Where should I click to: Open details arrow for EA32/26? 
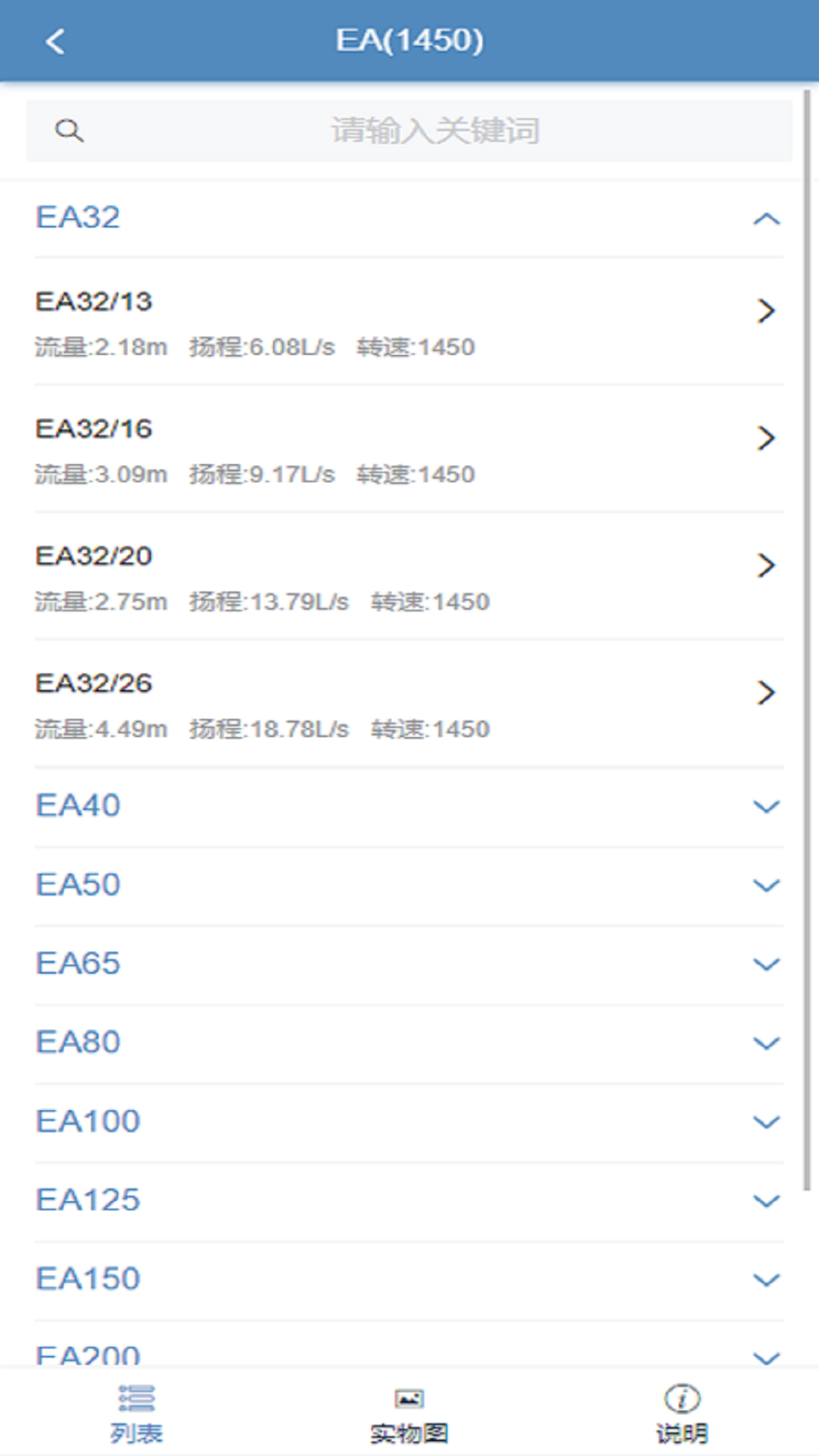(766, 692)
